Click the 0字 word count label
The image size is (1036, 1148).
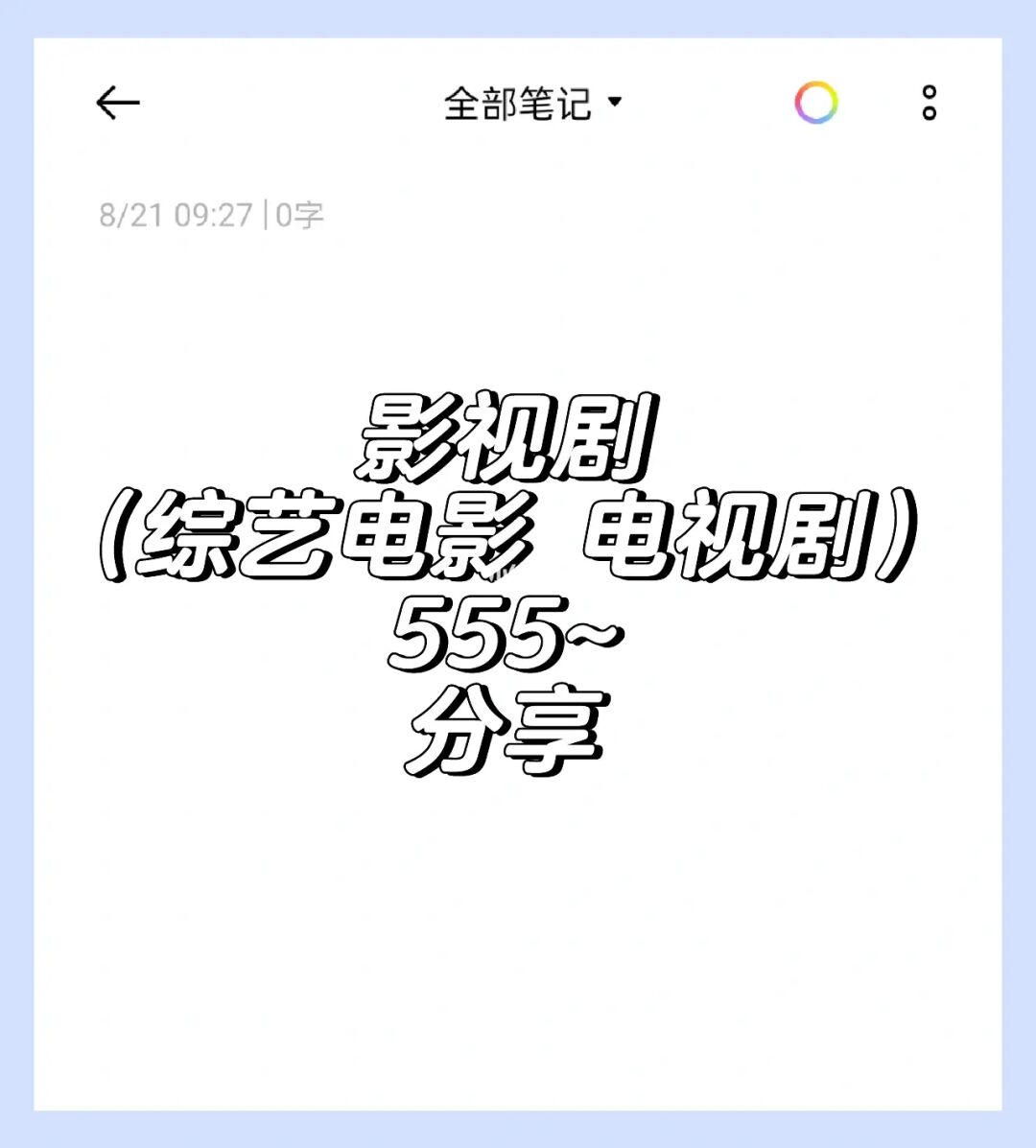[x=297, y=214]
